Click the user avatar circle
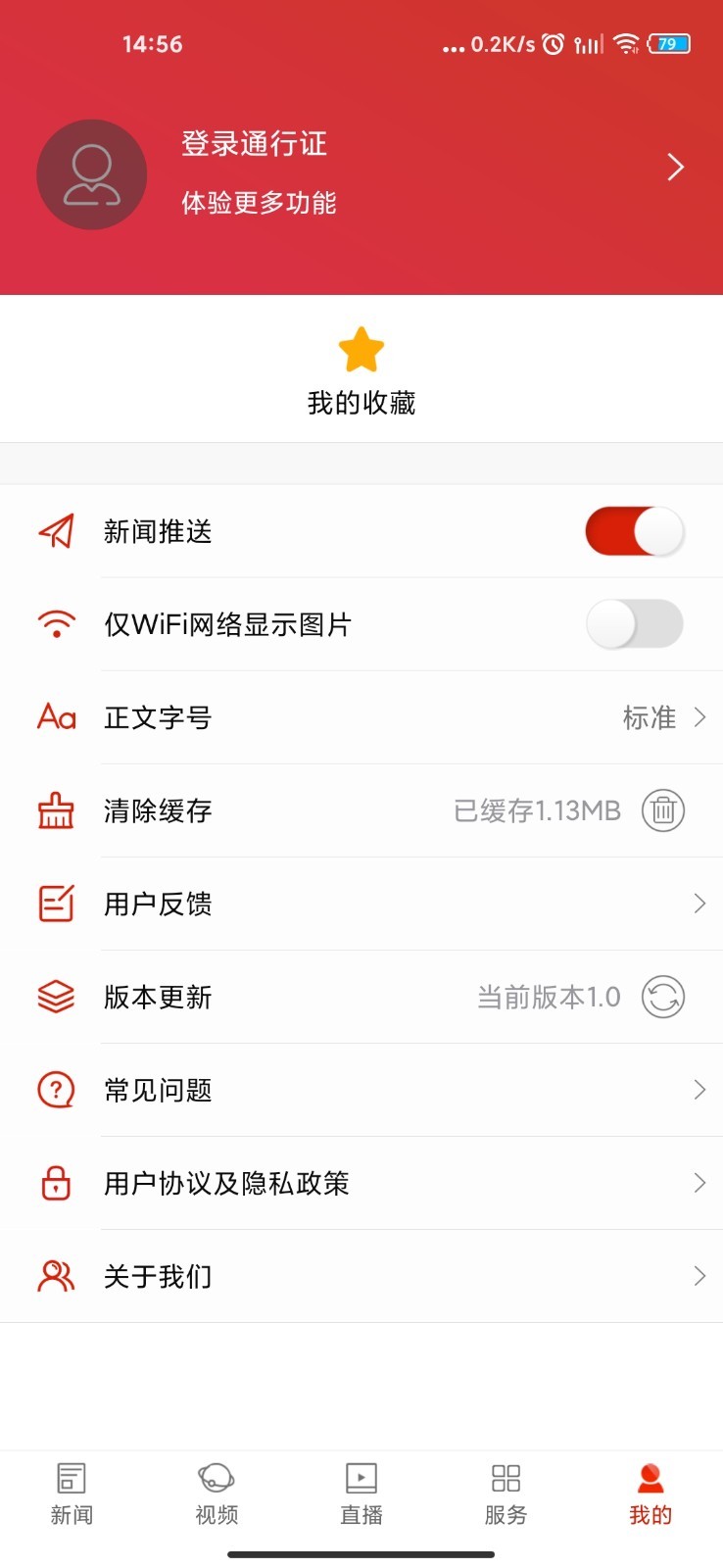 click(x=92, y=174)
